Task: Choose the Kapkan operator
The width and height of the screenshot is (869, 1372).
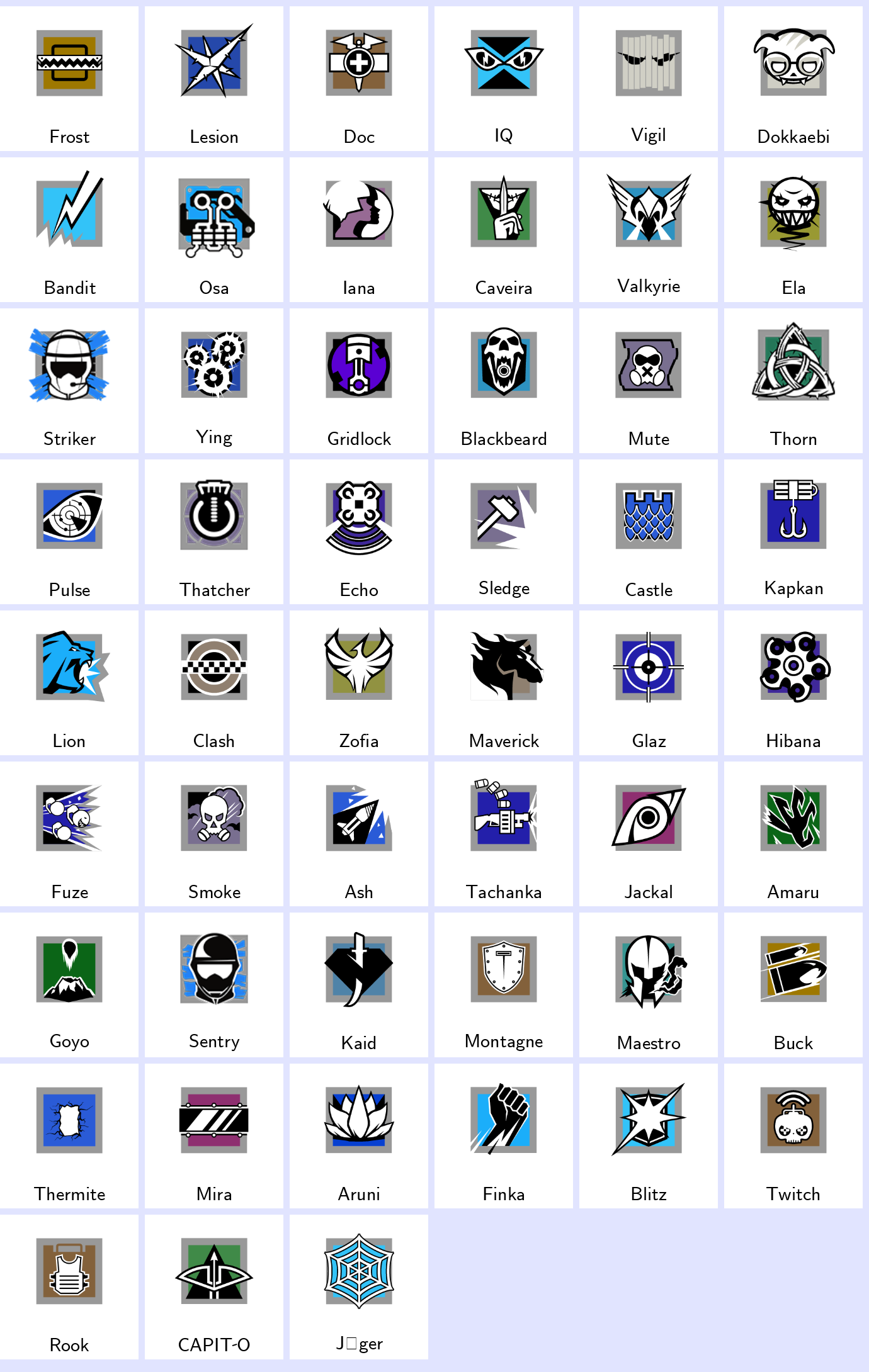Action: (793, 532)
